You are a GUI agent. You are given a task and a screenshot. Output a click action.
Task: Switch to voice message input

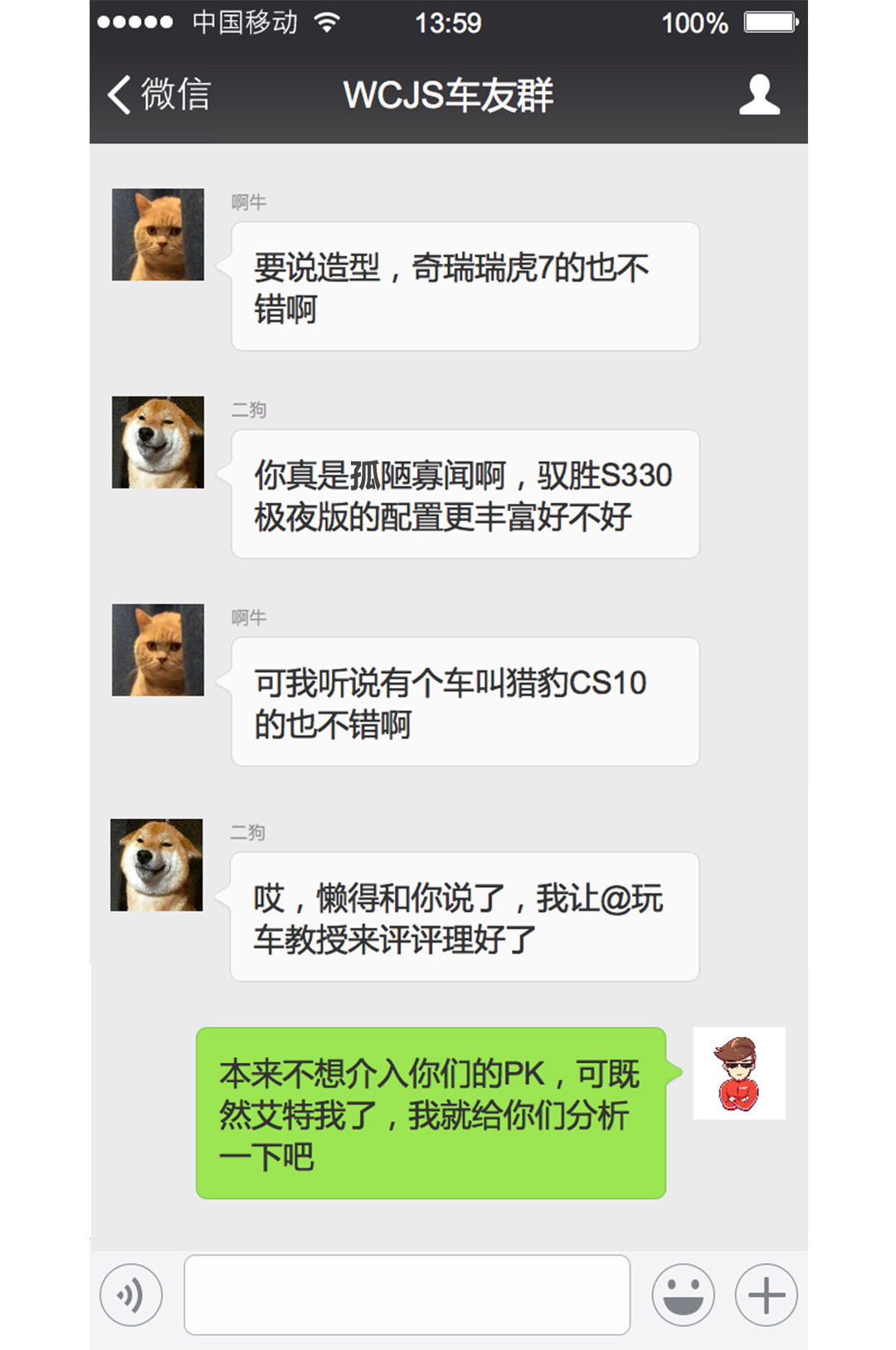click(x=131, y=1294)
